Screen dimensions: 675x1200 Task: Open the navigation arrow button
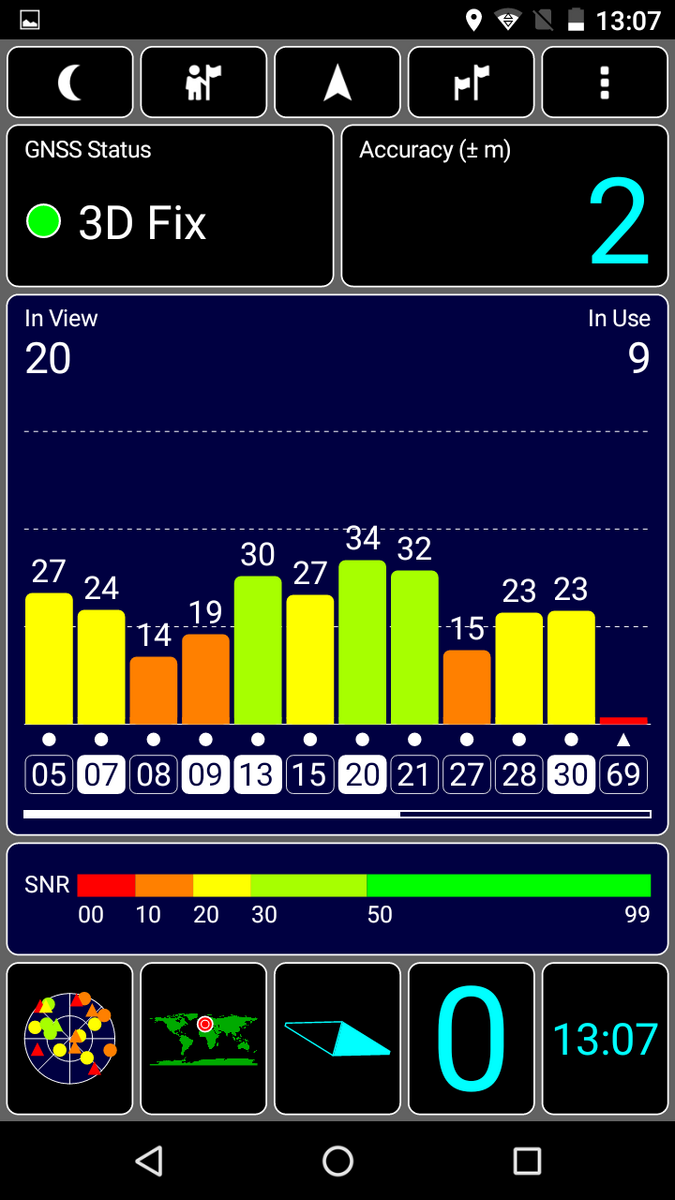pos(338,83)
